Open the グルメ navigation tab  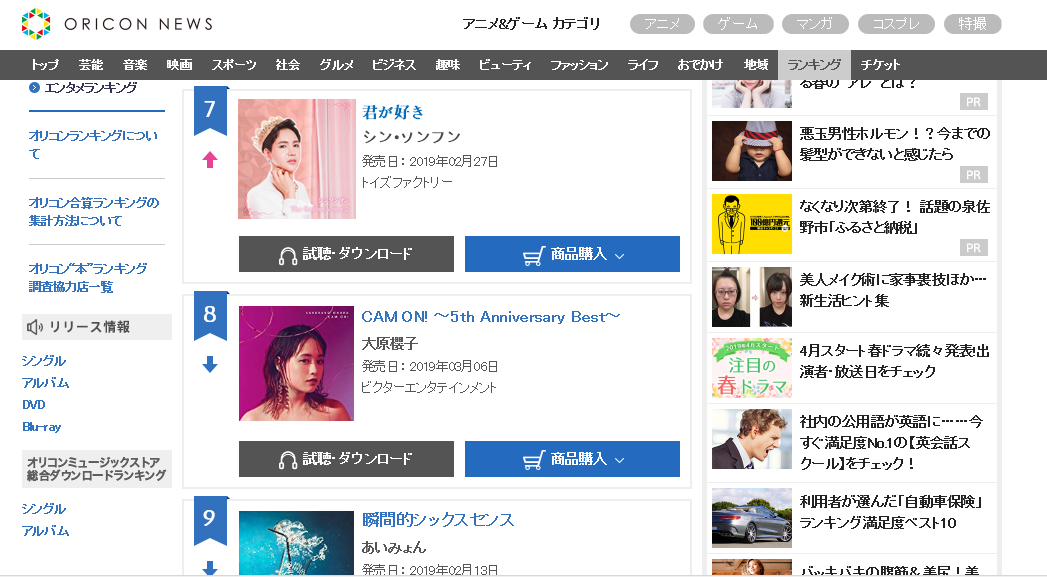[336, 65]
